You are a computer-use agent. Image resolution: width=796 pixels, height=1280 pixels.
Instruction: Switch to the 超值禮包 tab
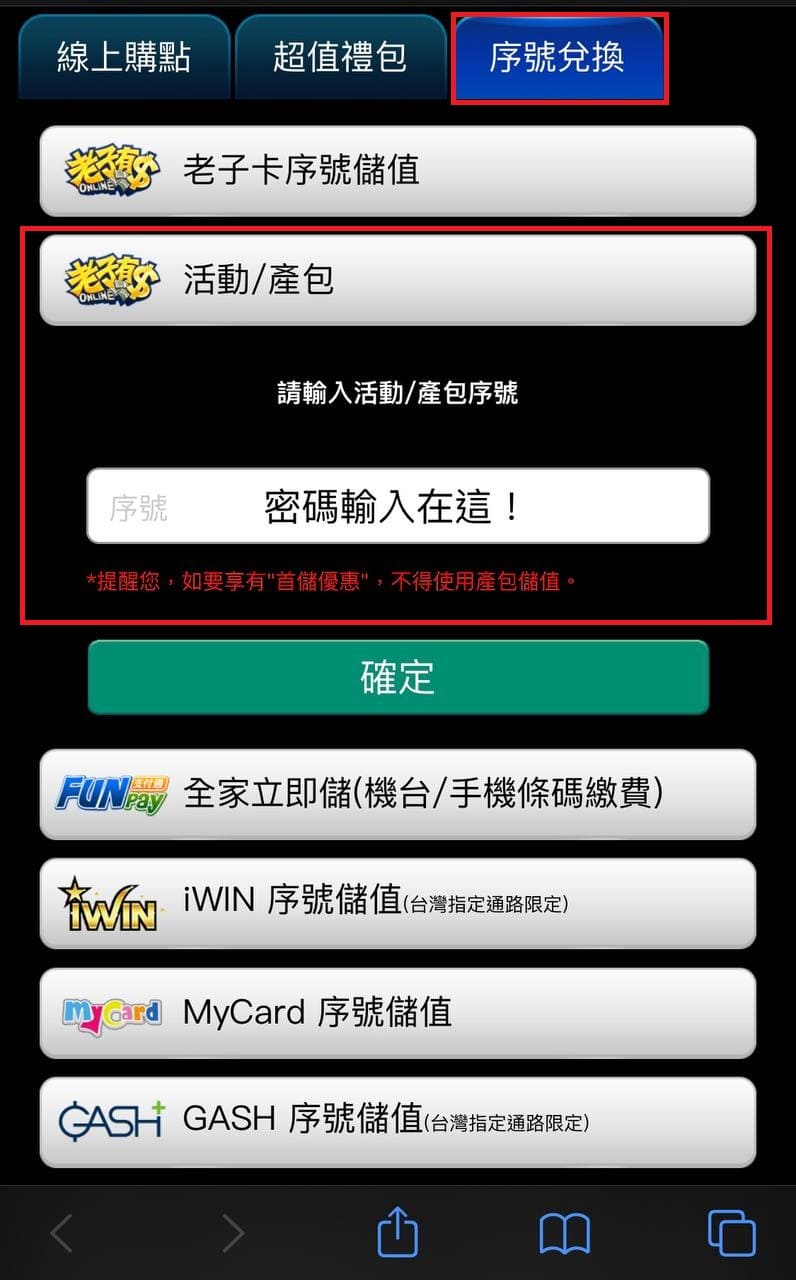click(x=340, y=57)
